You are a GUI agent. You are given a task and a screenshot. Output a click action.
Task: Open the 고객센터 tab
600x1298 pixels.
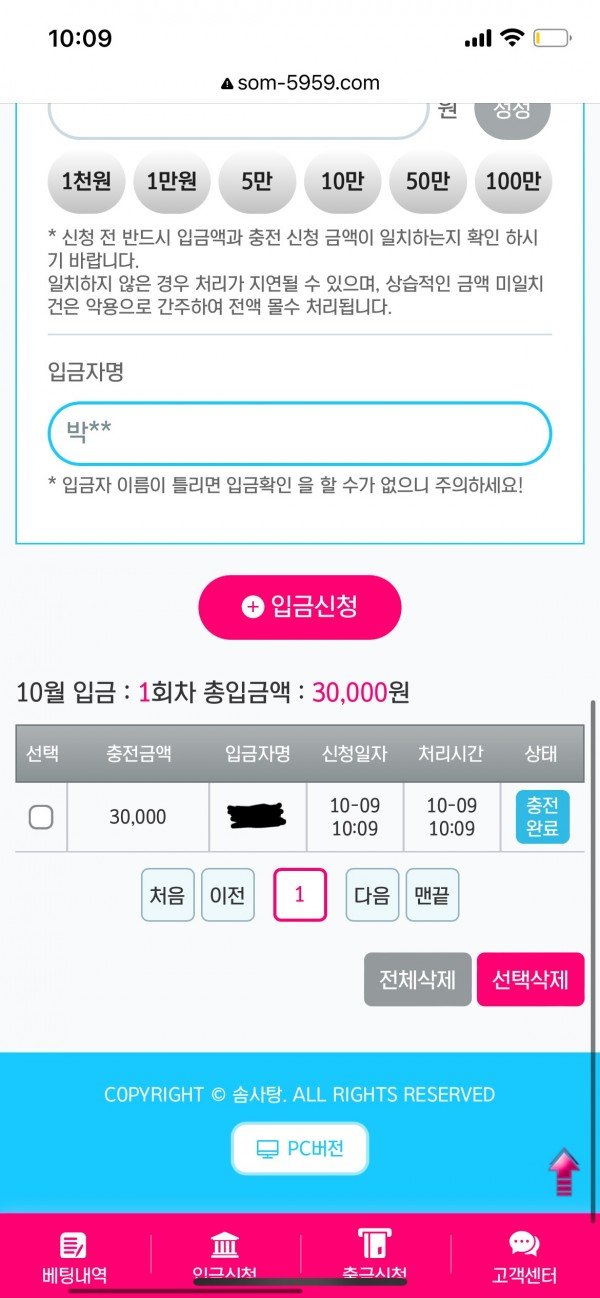[x=524, y=1256]
